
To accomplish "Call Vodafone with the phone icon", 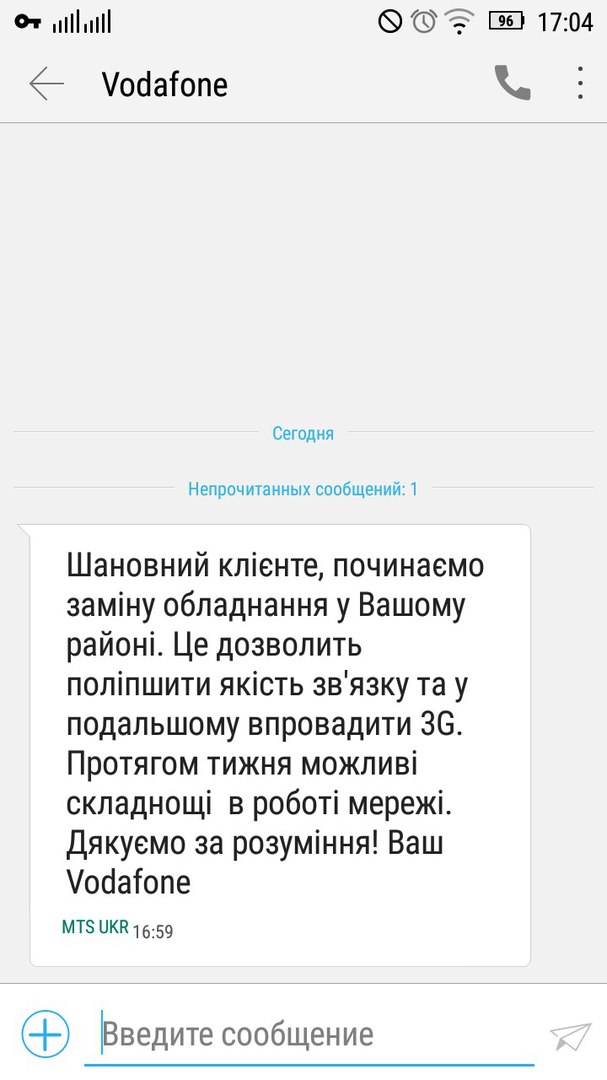I will point(512,83).
